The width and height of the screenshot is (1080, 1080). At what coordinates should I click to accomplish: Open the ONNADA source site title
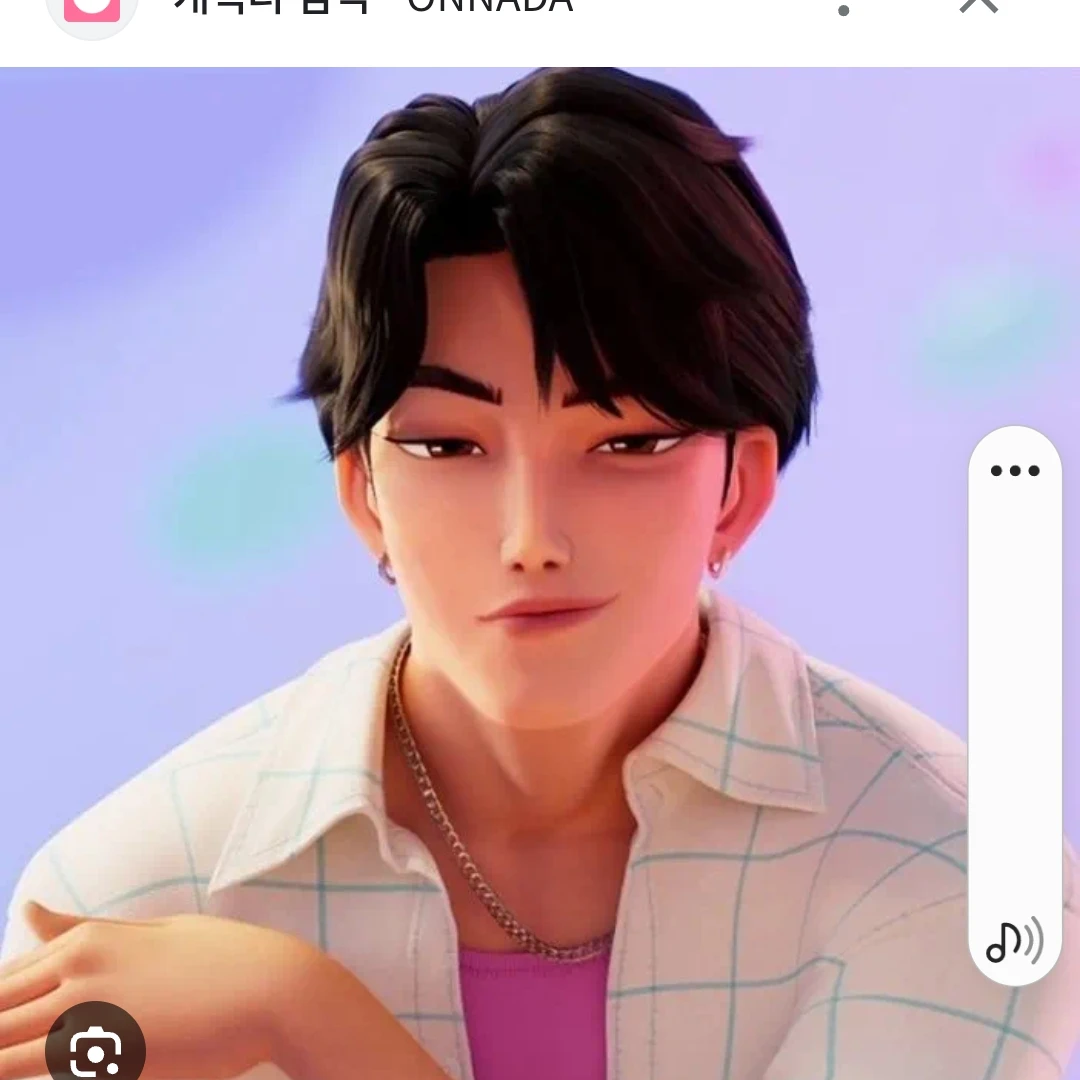click(x=375, y=6)
